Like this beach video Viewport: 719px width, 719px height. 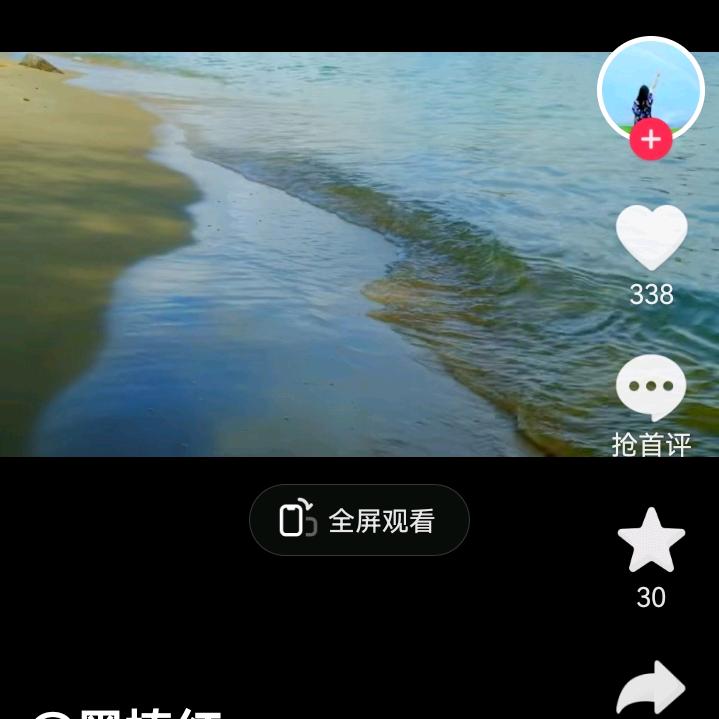[x=651, y=238]
